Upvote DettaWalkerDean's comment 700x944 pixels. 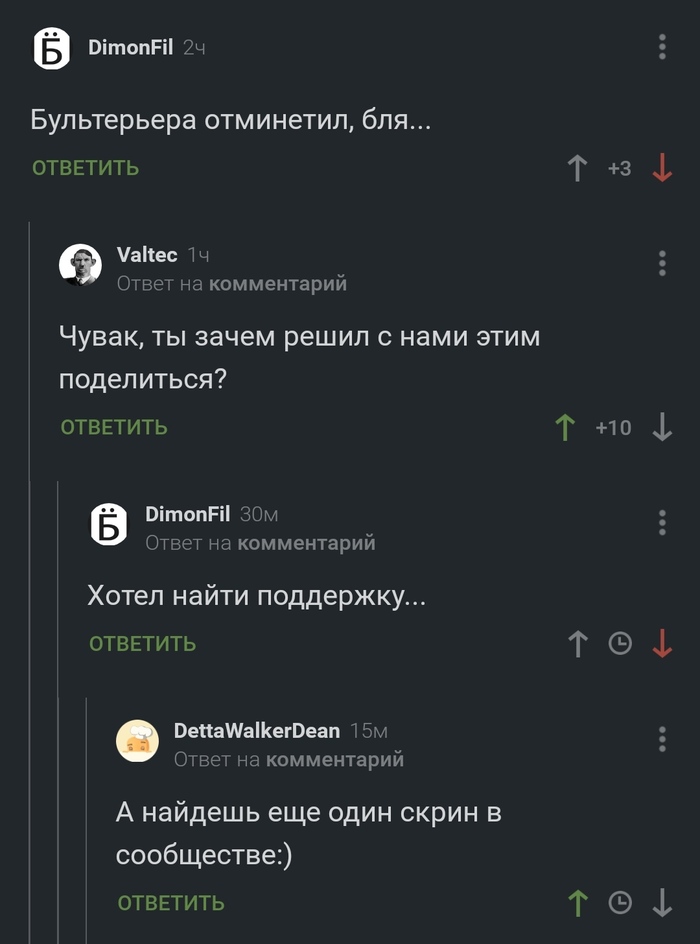click(x=577, y=904)
